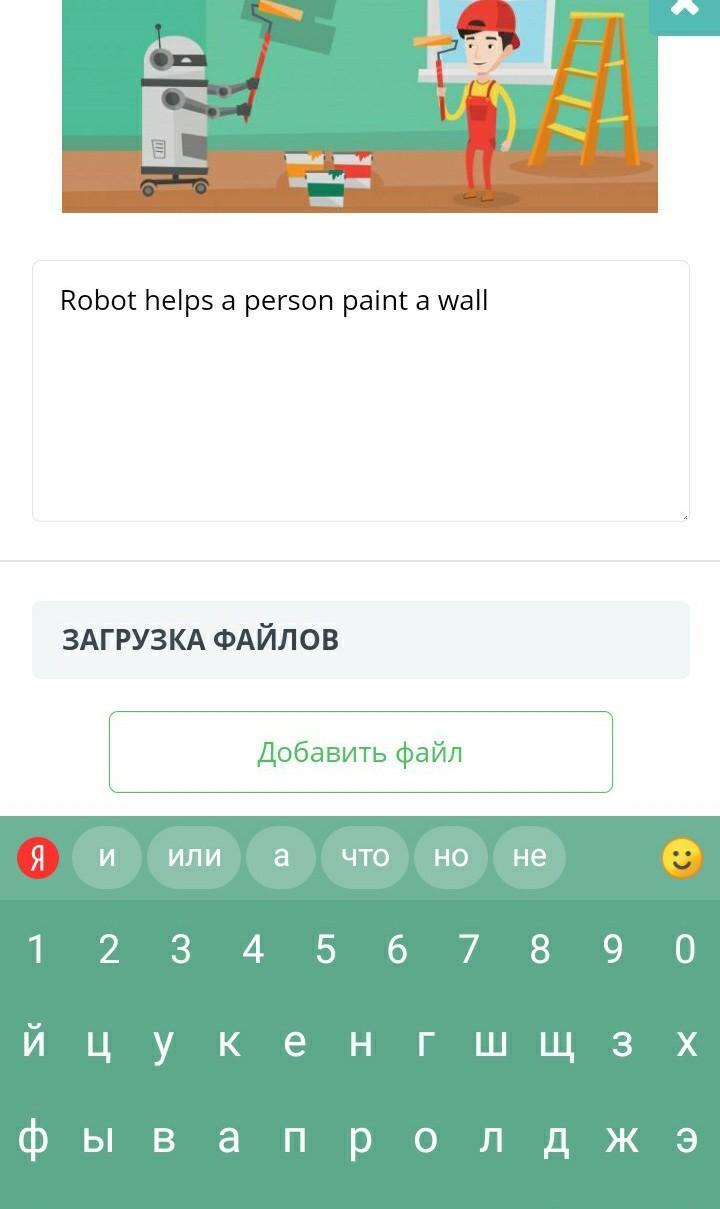The width and height of the screenshot is (720, 1209).
Task: Close the dialog with the X button
Action: pyautogui.click(x=685, y=10)
